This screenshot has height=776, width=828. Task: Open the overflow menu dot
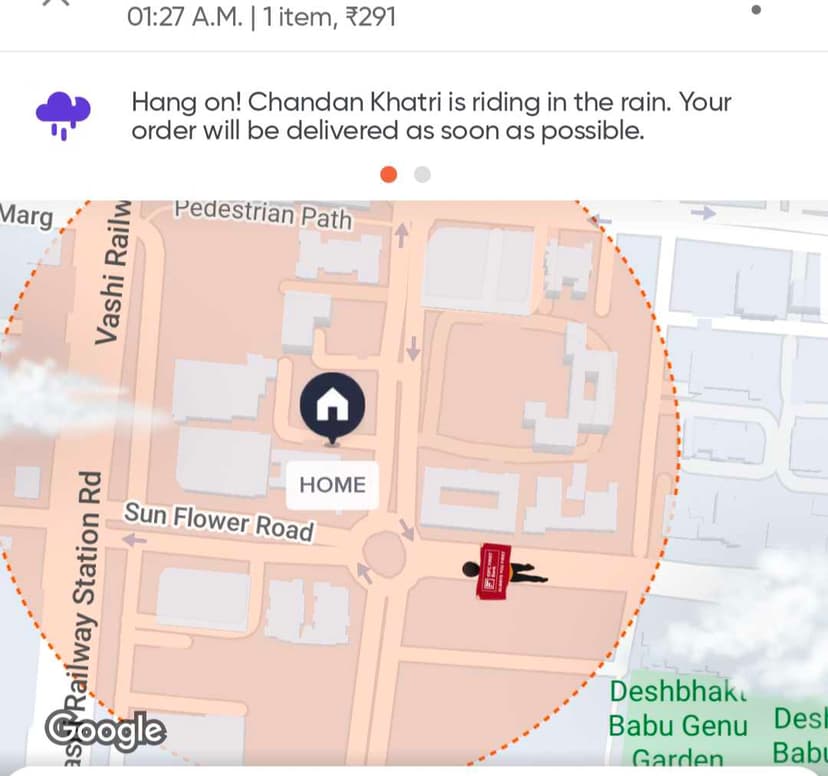(756, 10)
